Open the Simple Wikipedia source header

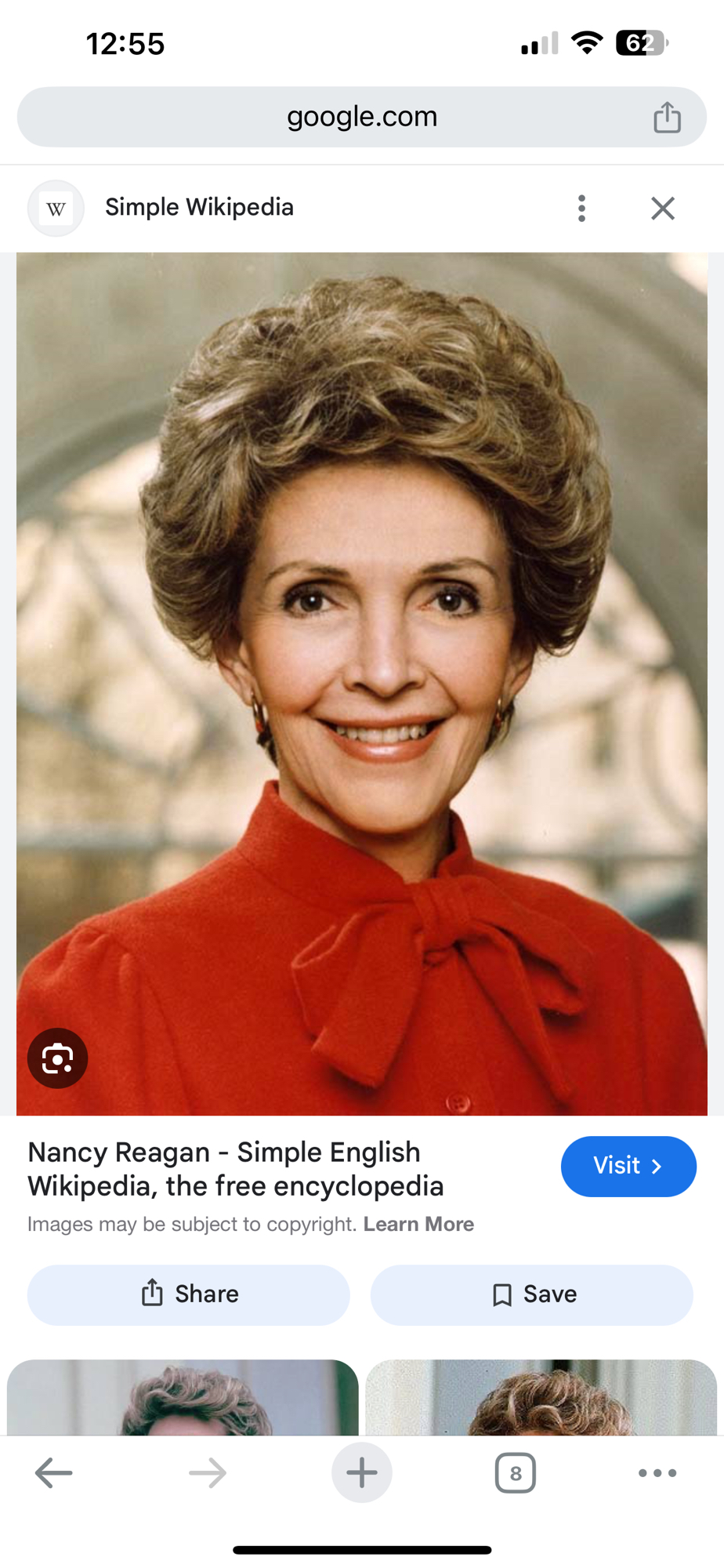(x=199, y=208)
